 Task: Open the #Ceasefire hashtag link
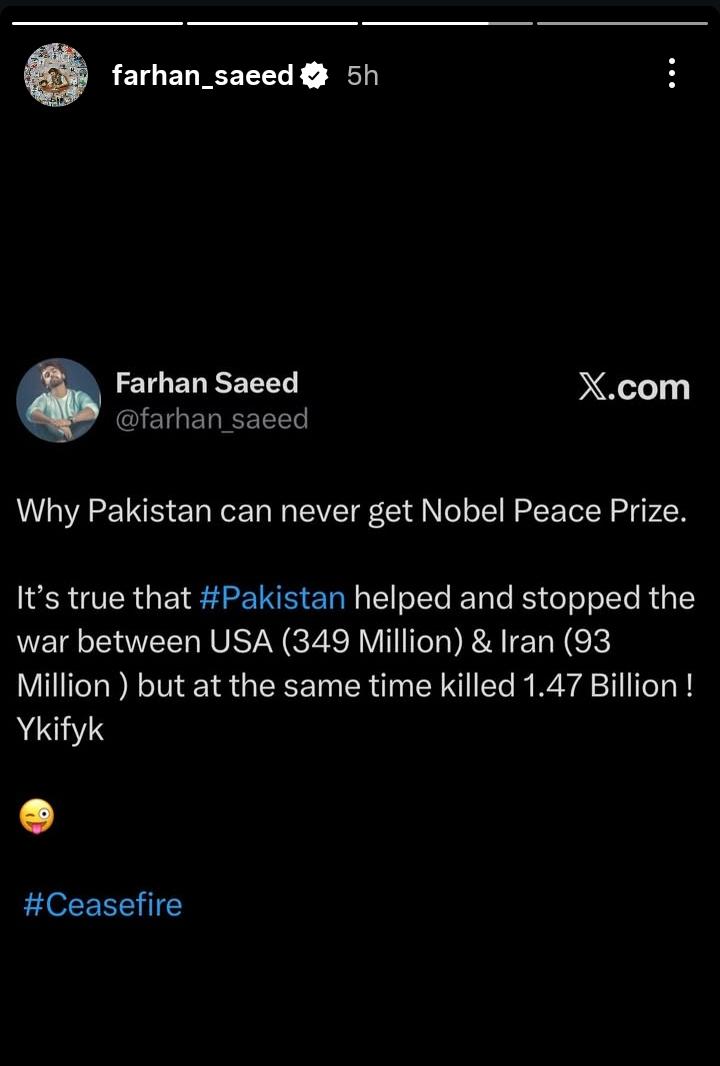[101, 903]
